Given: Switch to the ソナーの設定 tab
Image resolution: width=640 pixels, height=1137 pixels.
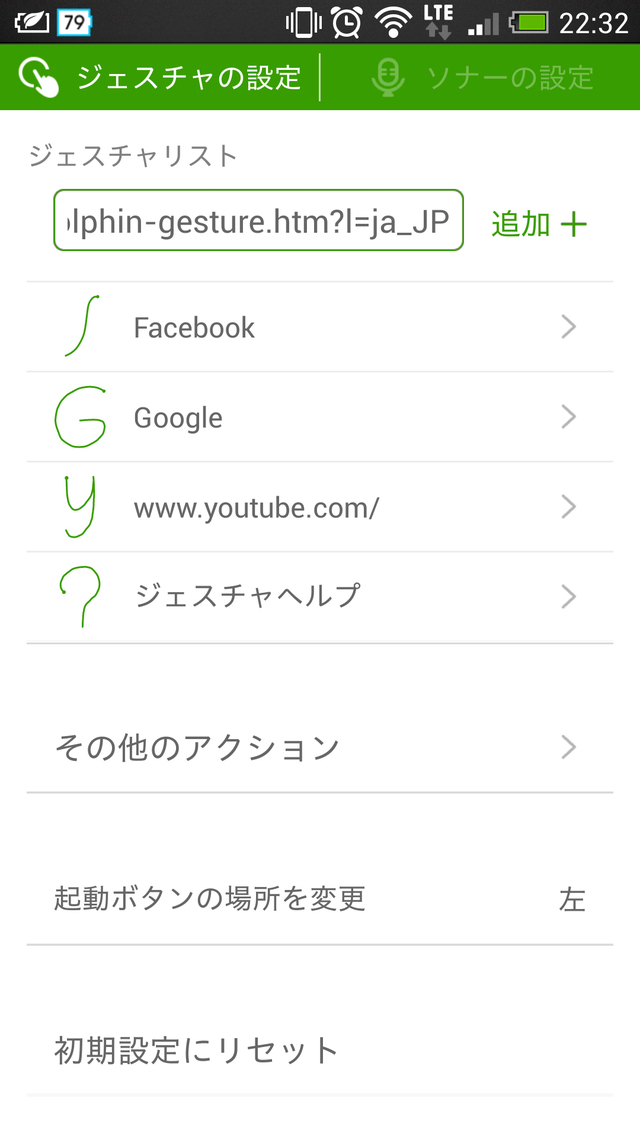Looking at the screenshot, I should tap(482, 78).
